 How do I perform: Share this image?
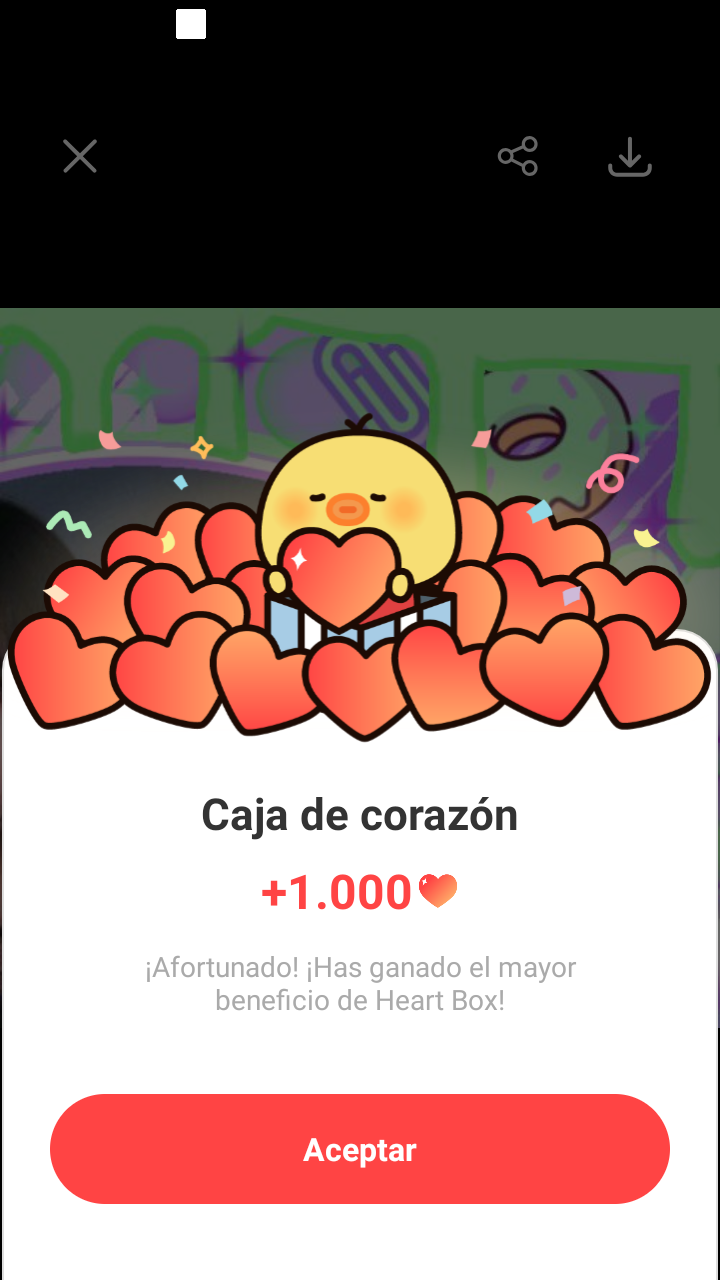click(518, 157)
